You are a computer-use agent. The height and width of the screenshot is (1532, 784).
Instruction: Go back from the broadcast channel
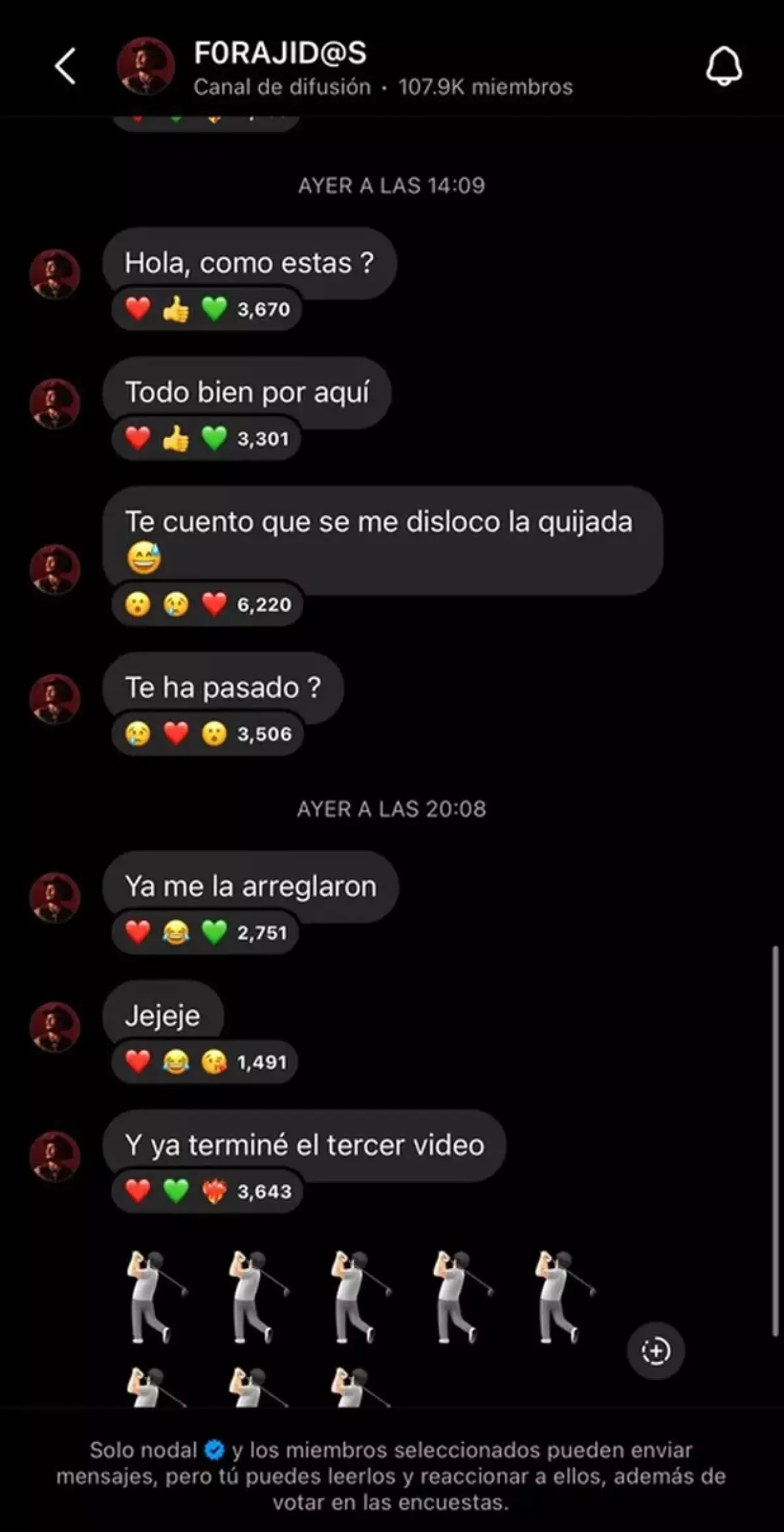point(65,67)
